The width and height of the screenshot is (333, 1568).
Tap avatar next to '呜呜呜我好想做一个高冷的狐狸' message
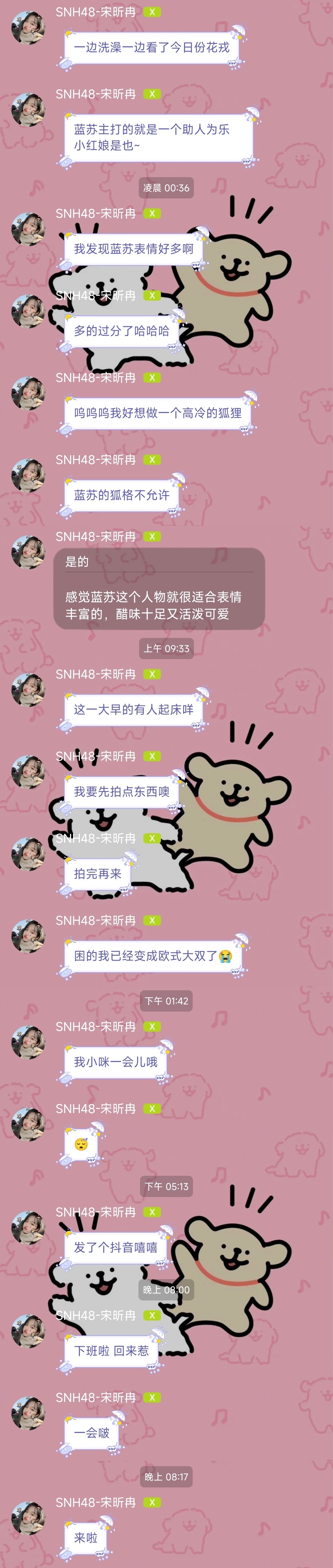(x=28, y=393)
